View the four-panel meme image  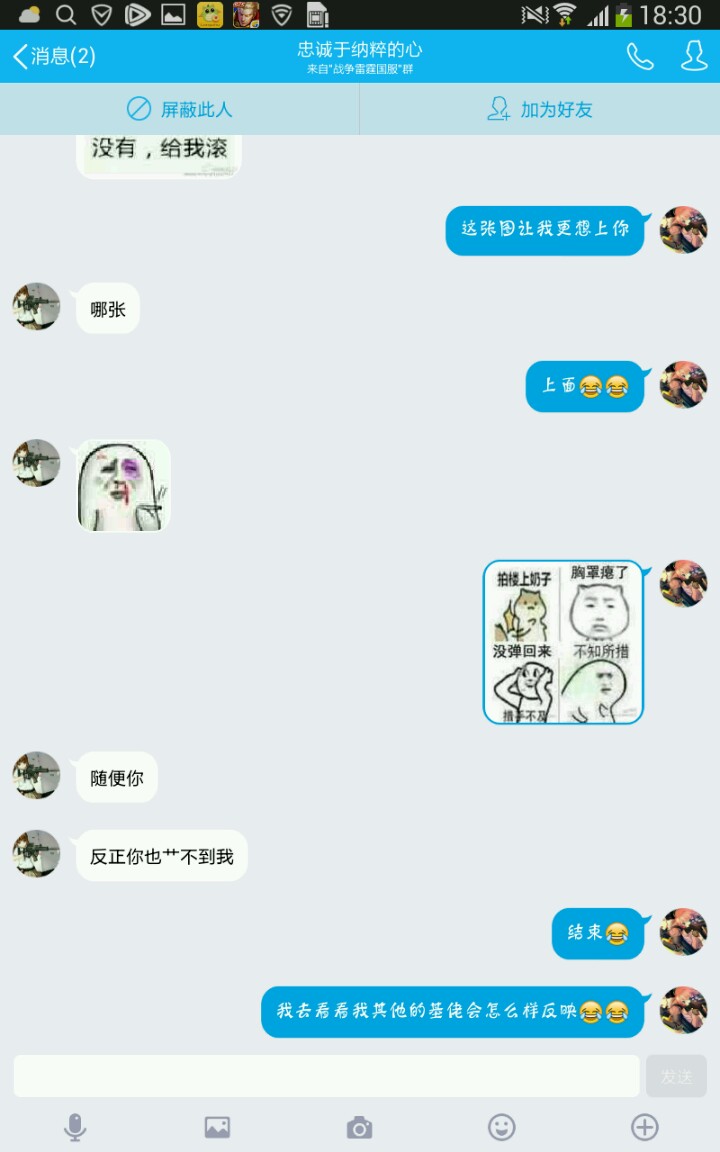click(x=564, y=642)
